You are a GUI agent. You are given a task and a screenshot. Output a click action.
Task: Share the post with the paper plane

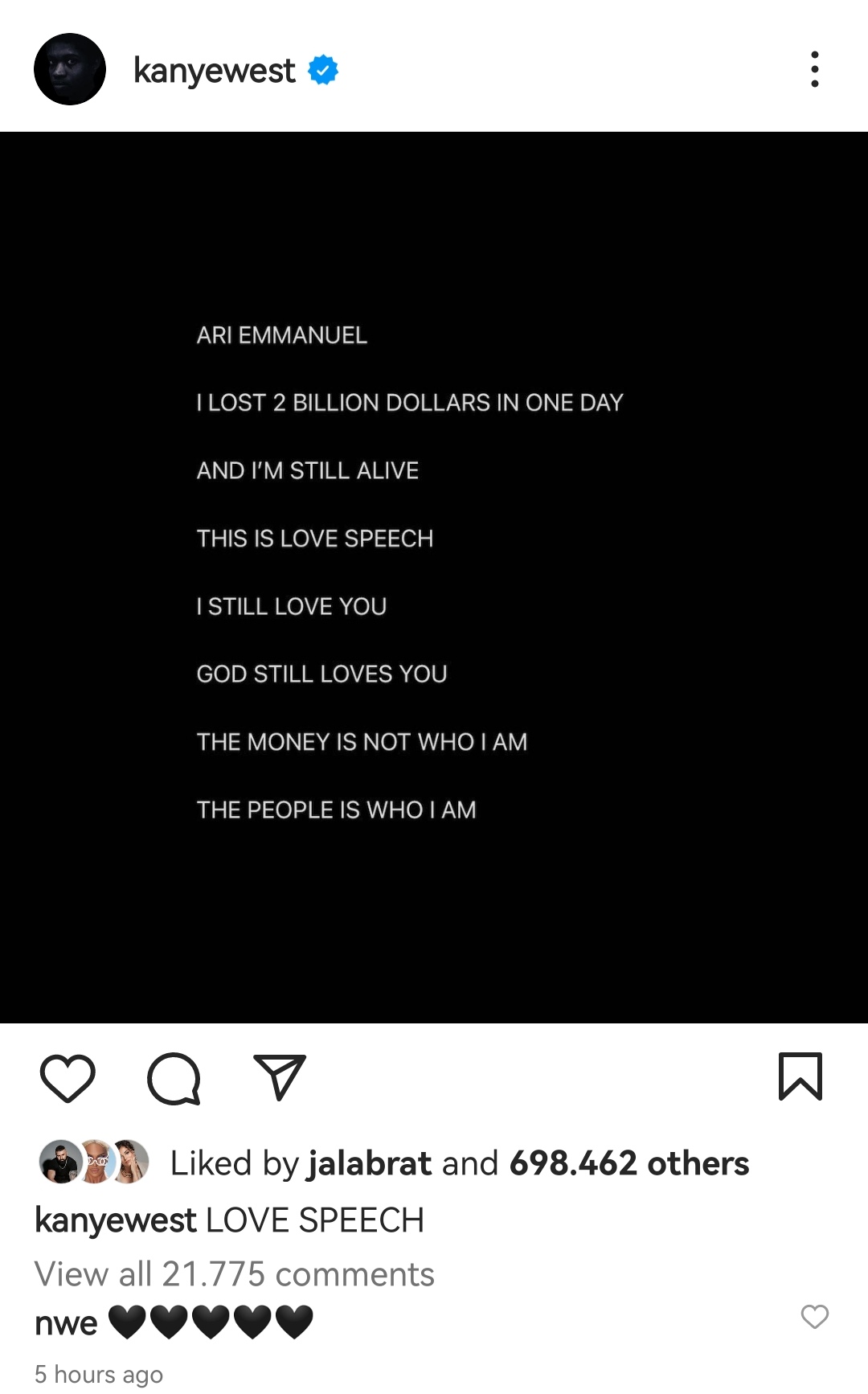coord(280,1077)
